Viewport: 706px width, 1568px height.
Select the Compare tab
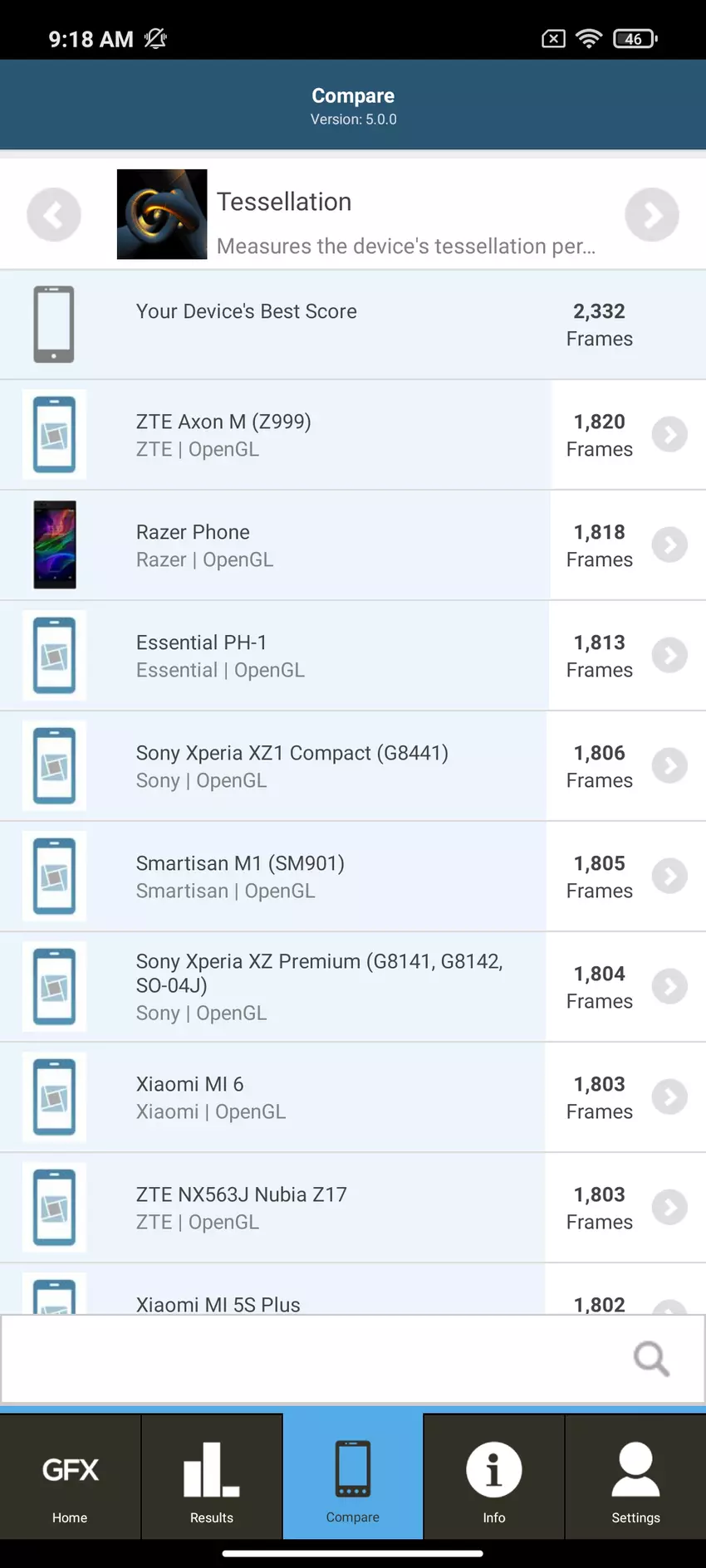353,1478
